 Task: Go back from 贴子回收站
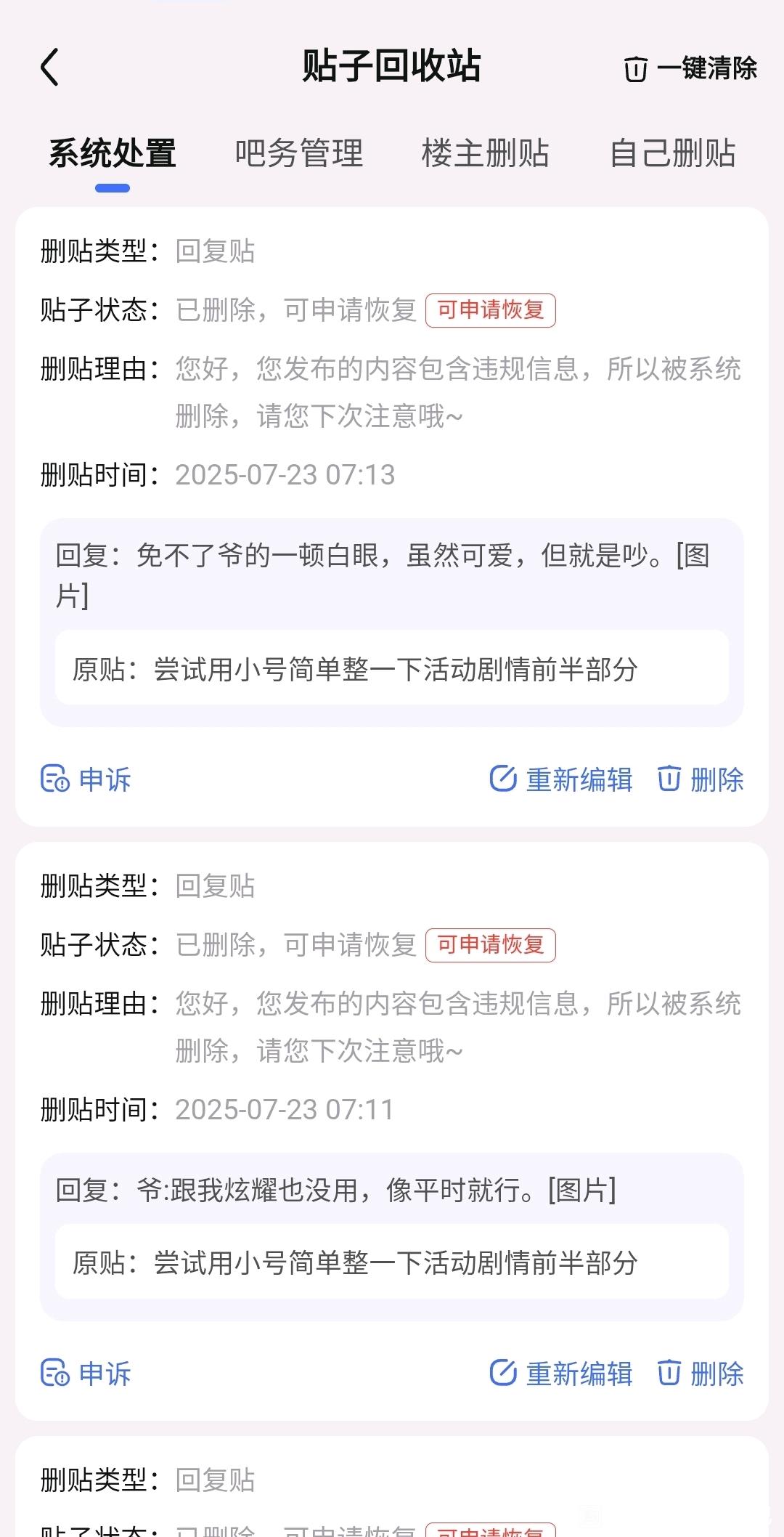coord(49,68)
